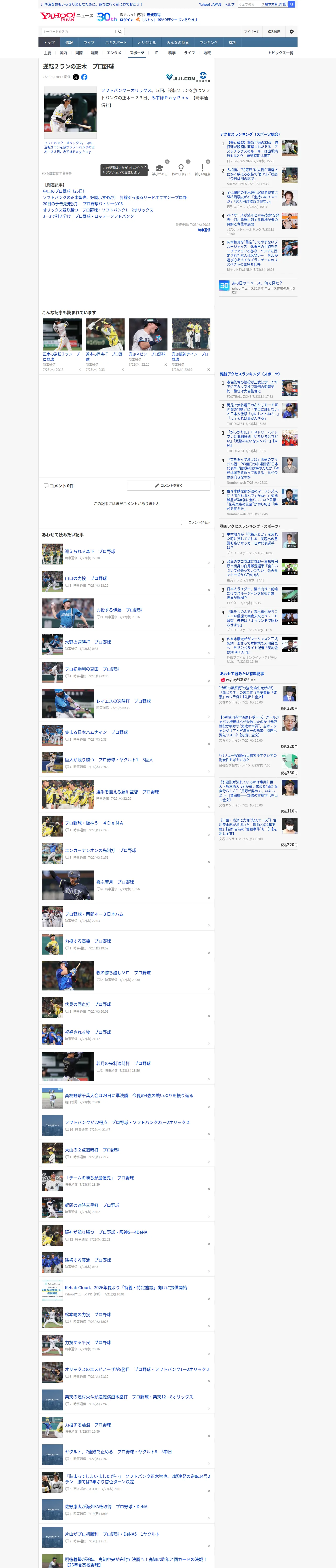Screen dimensions: 336x1568
Task: Open マイページ link
Action: (251, 32)
